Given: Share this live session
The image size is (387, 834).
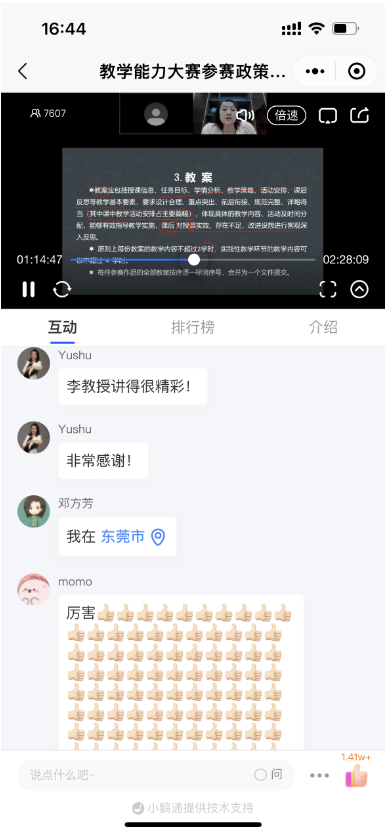Looking at the screenshot, I should click(x=359, y=115).
